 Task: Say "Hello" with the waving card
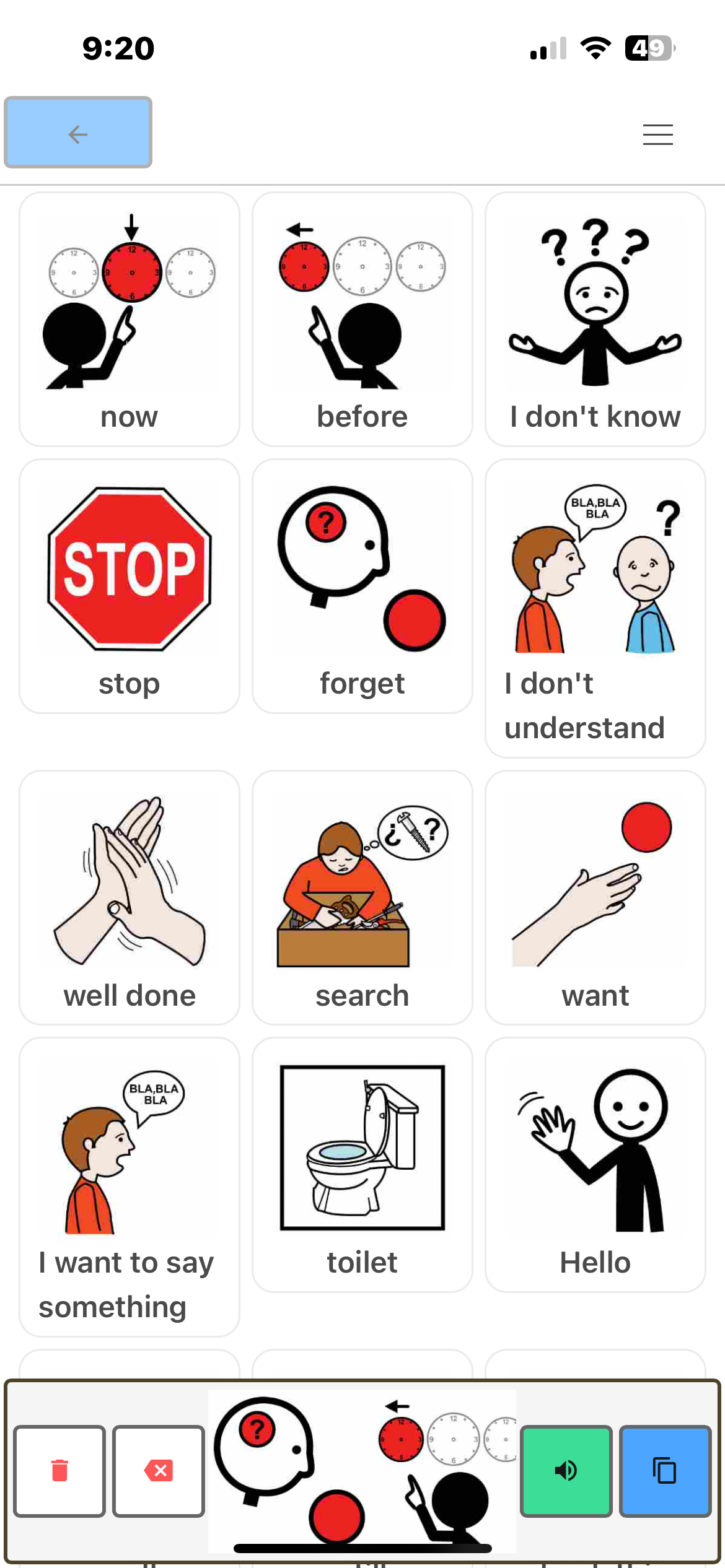(595, 1164)
